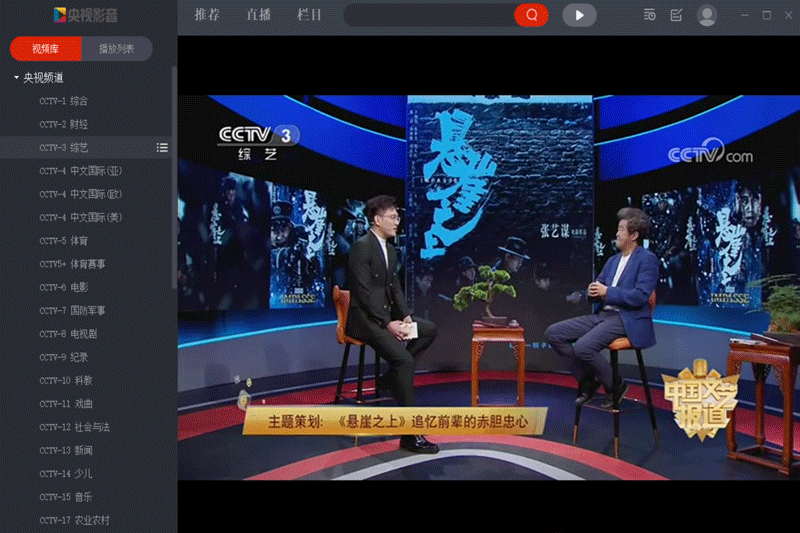Select CCTV-2 财经 channel
Screen dimensions: 800x533
pyautogui.click(x=64, y=124)
